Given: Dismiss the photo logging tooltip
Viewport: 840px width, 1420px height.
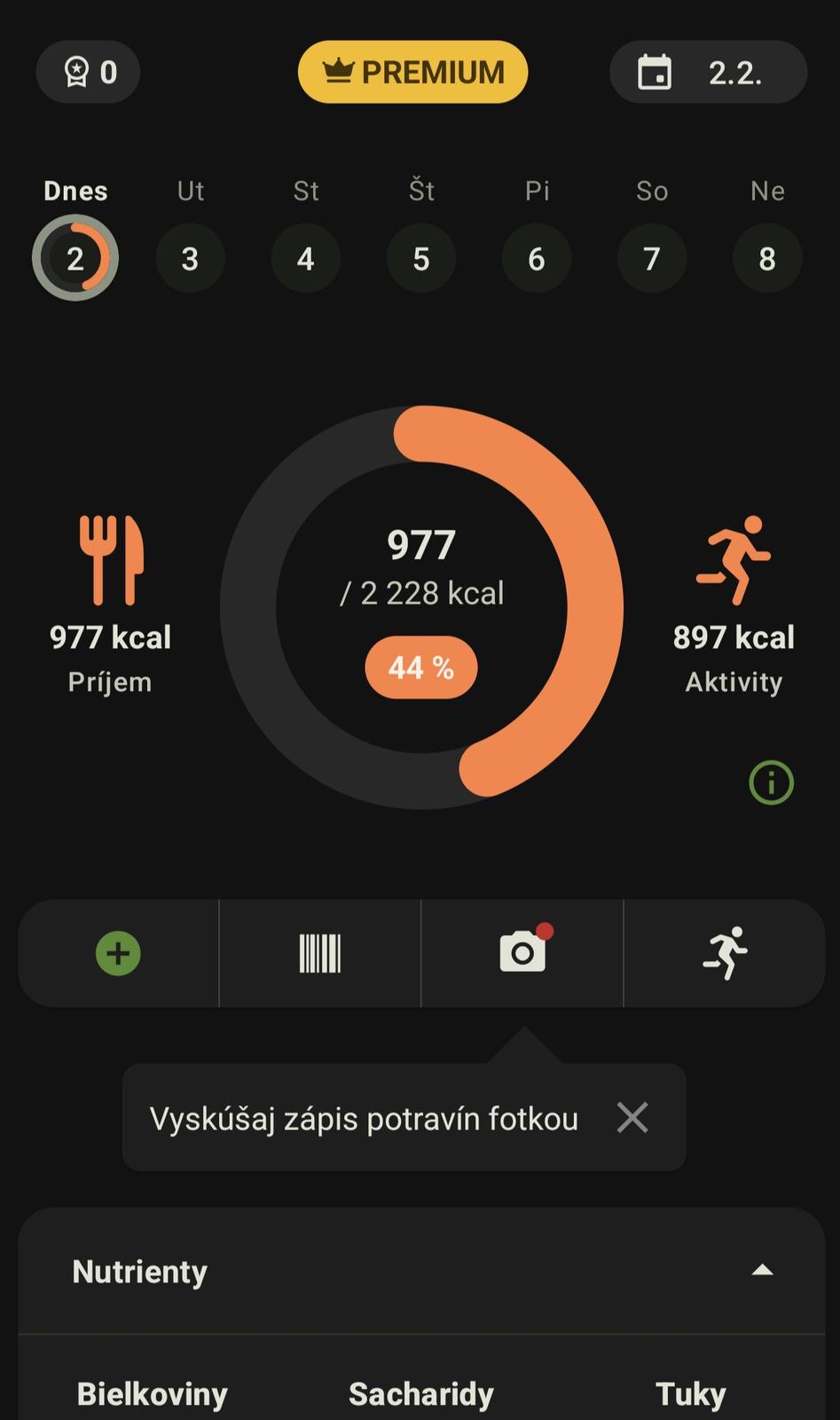Looking at the screenshot, I should [632, 1117].
